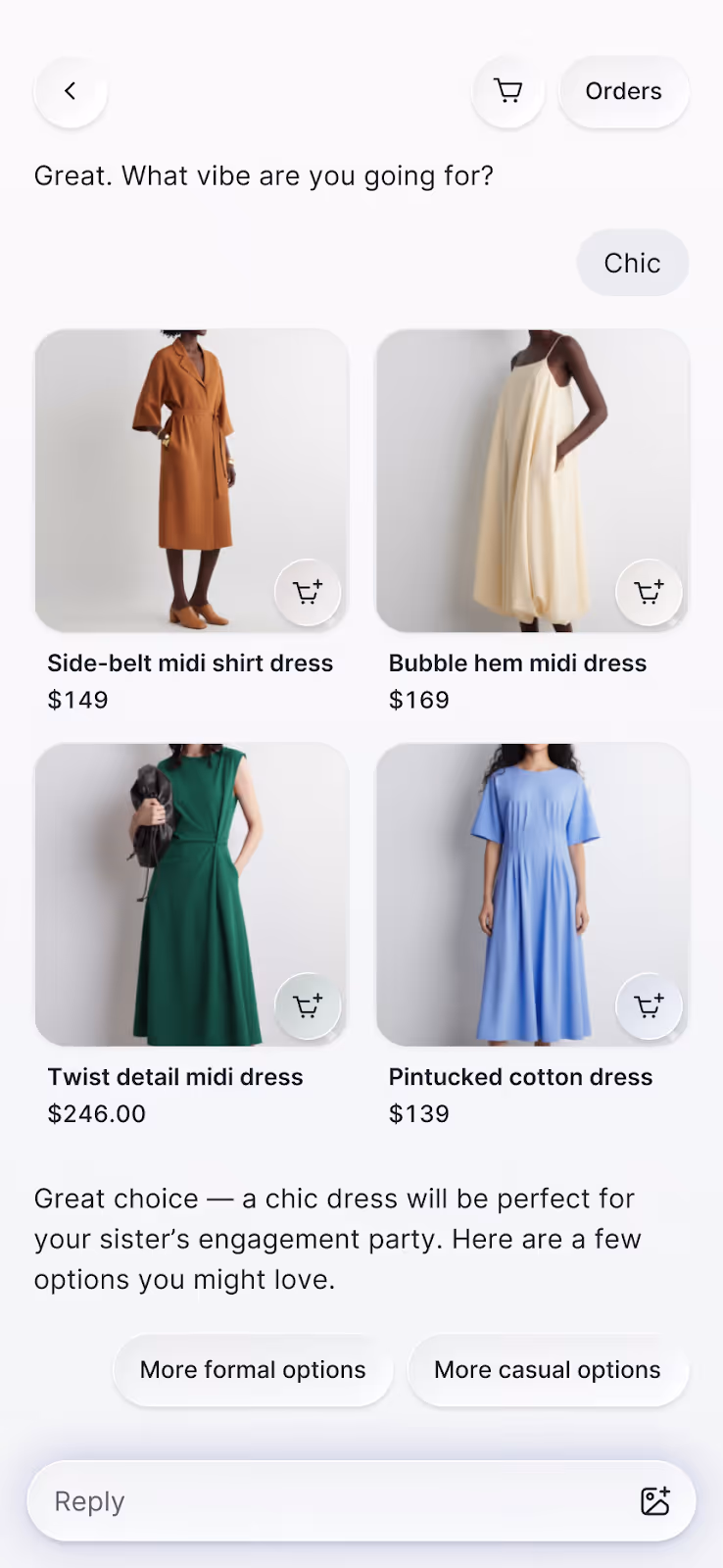Request more formal options
The width and height of the screenshot is (723, 1568).
[252, 1369]
